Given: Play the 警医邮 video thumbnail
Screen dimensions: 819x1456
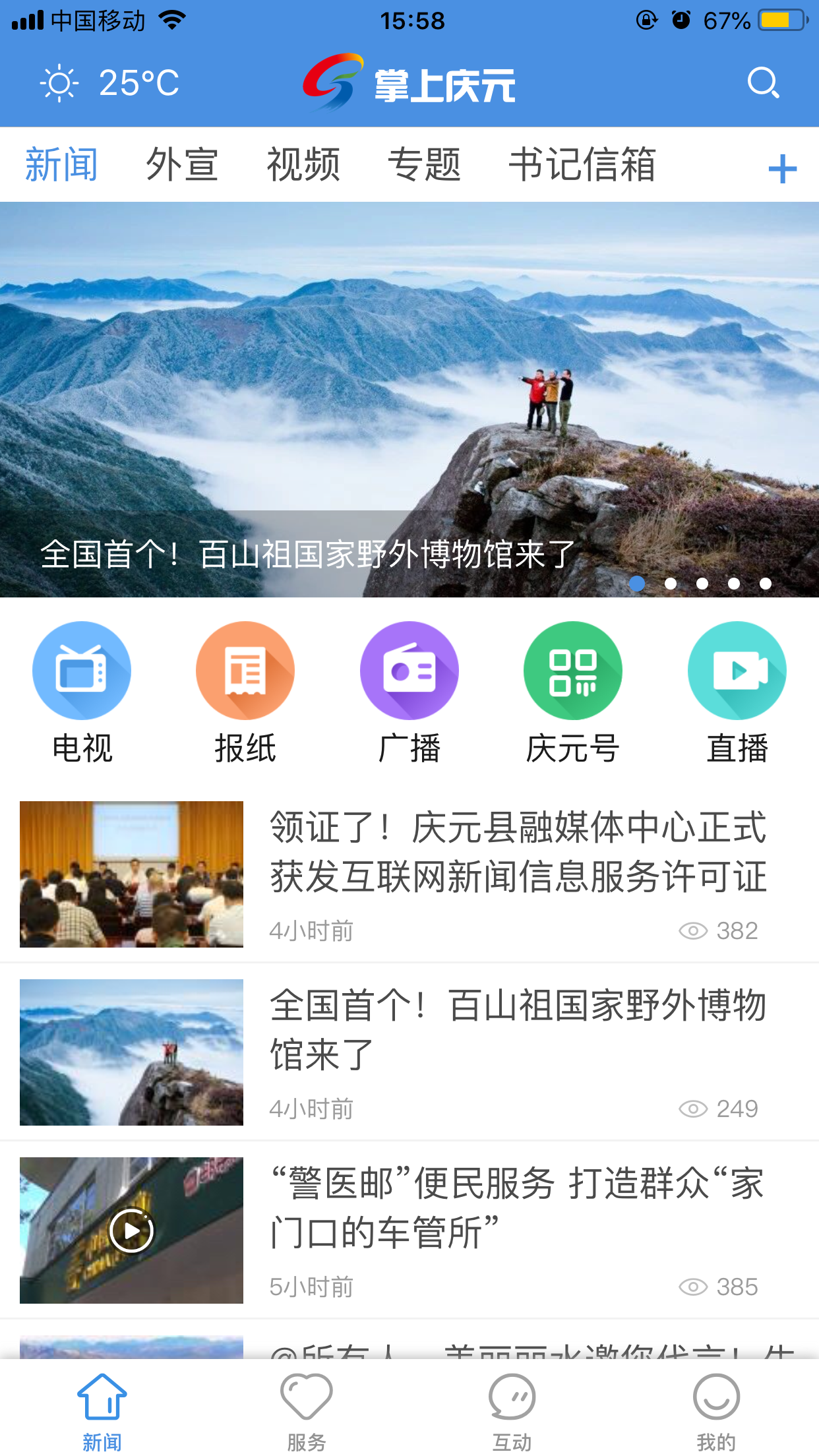Looking at the screenshot, I should tap(131, 1230).
